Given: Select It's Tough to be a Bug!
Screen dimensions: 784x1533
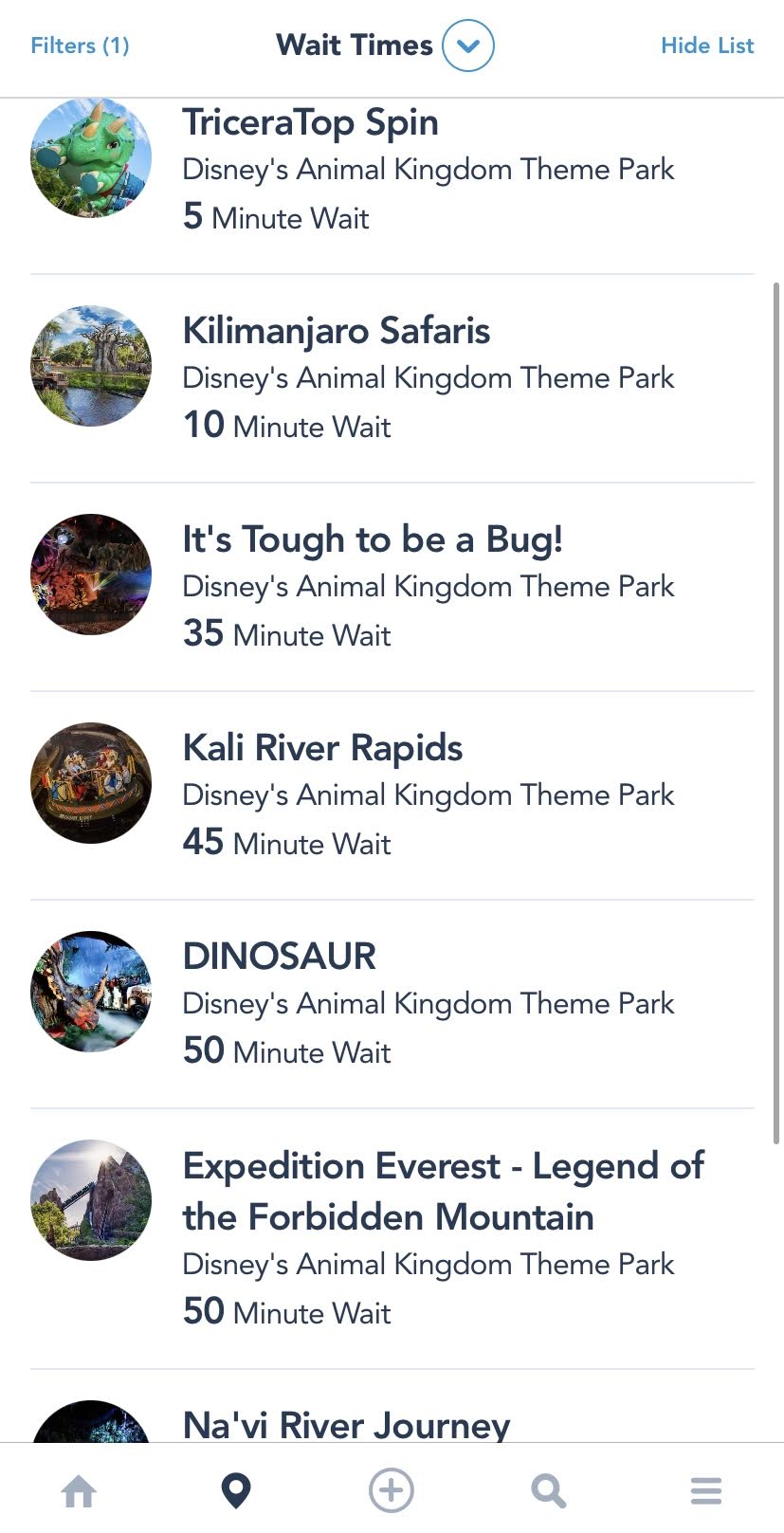Looking at the screenshot, I should 372,540.
